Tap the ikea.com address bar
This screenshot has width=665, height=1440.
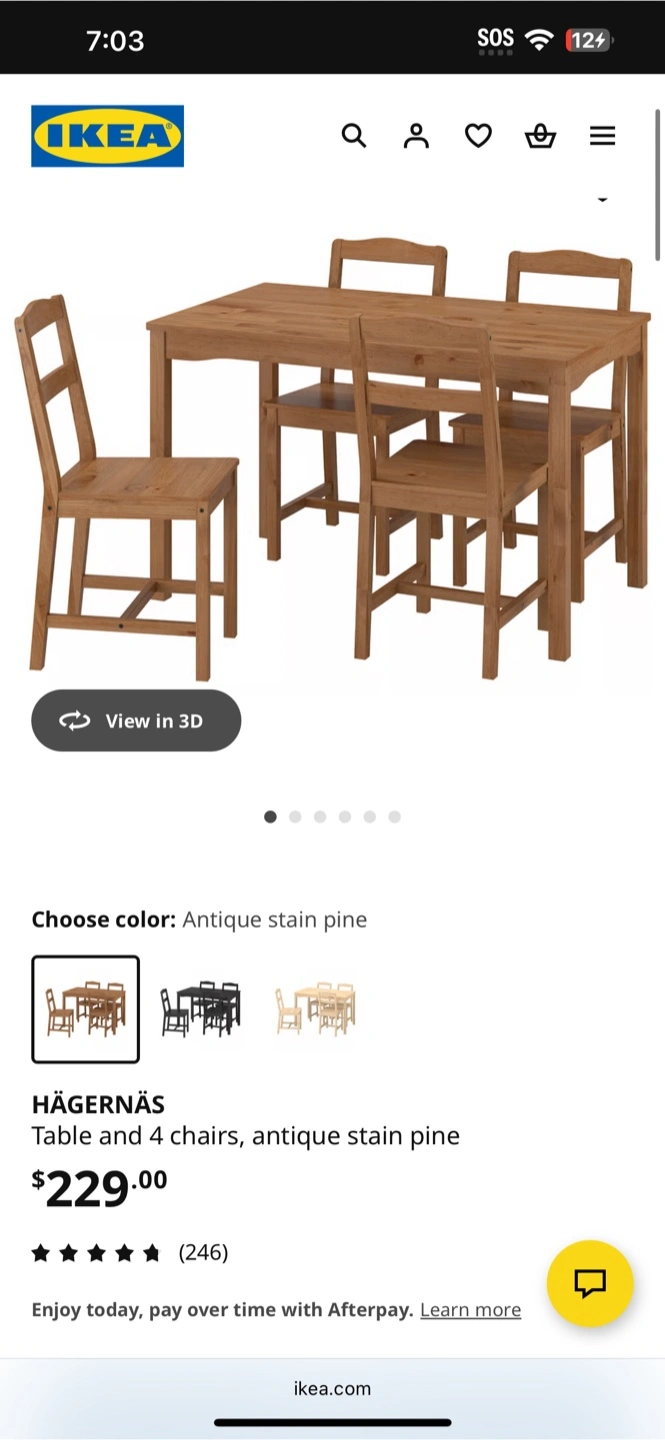pos(332,1388)
